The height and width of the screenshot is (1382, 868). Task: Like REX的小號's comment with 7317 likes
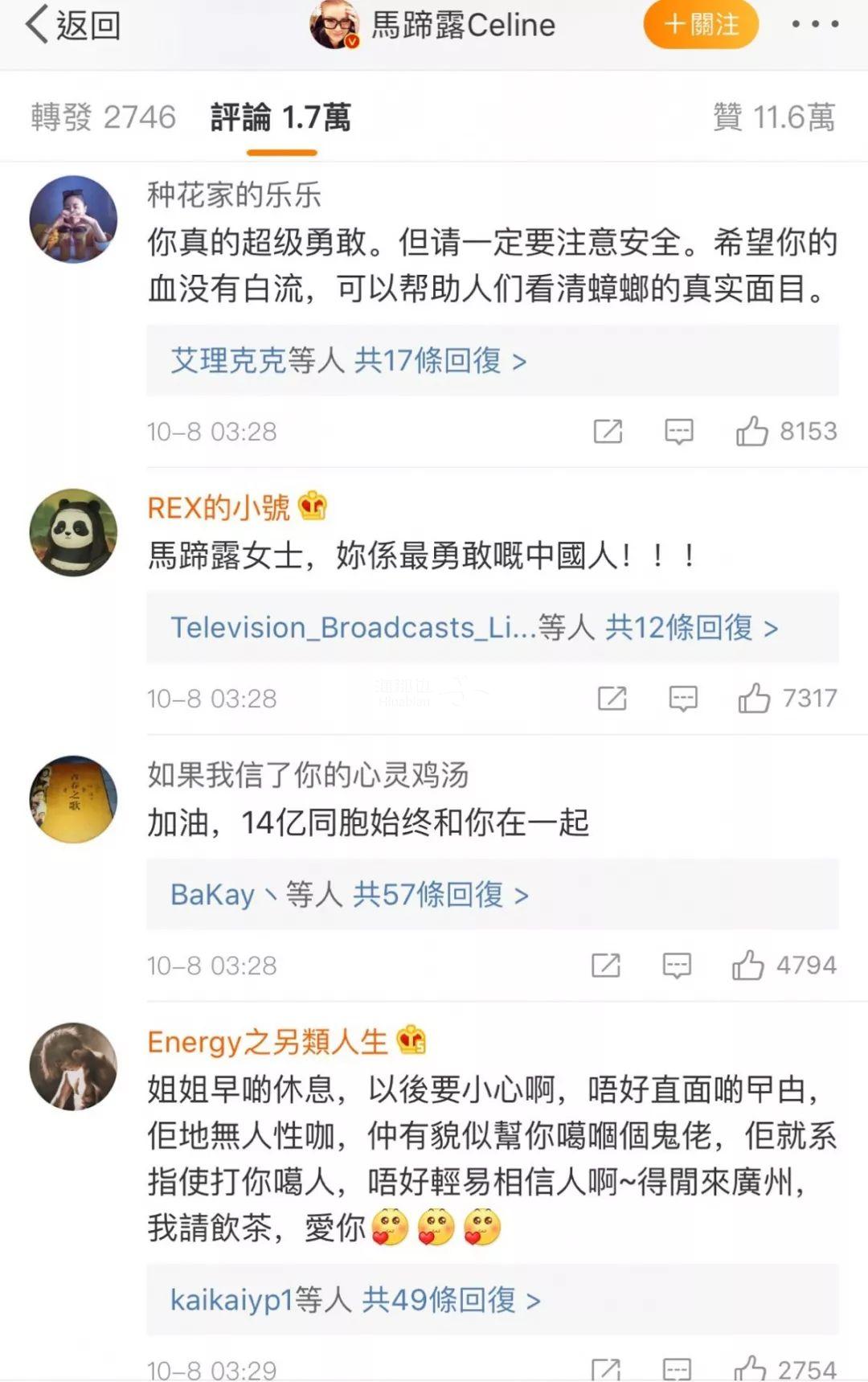754,699
